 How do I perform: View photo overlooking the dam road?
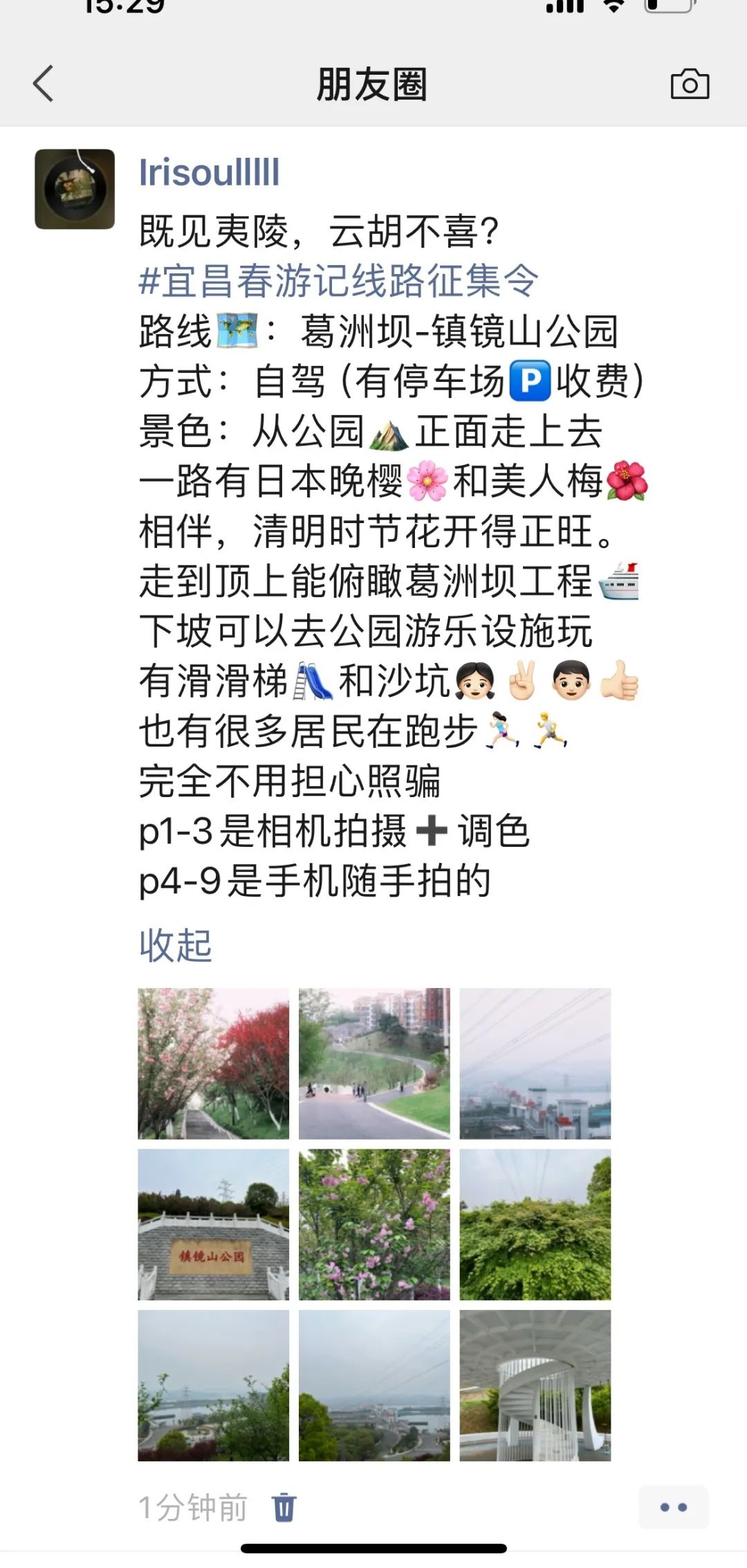click(374, 1385)
